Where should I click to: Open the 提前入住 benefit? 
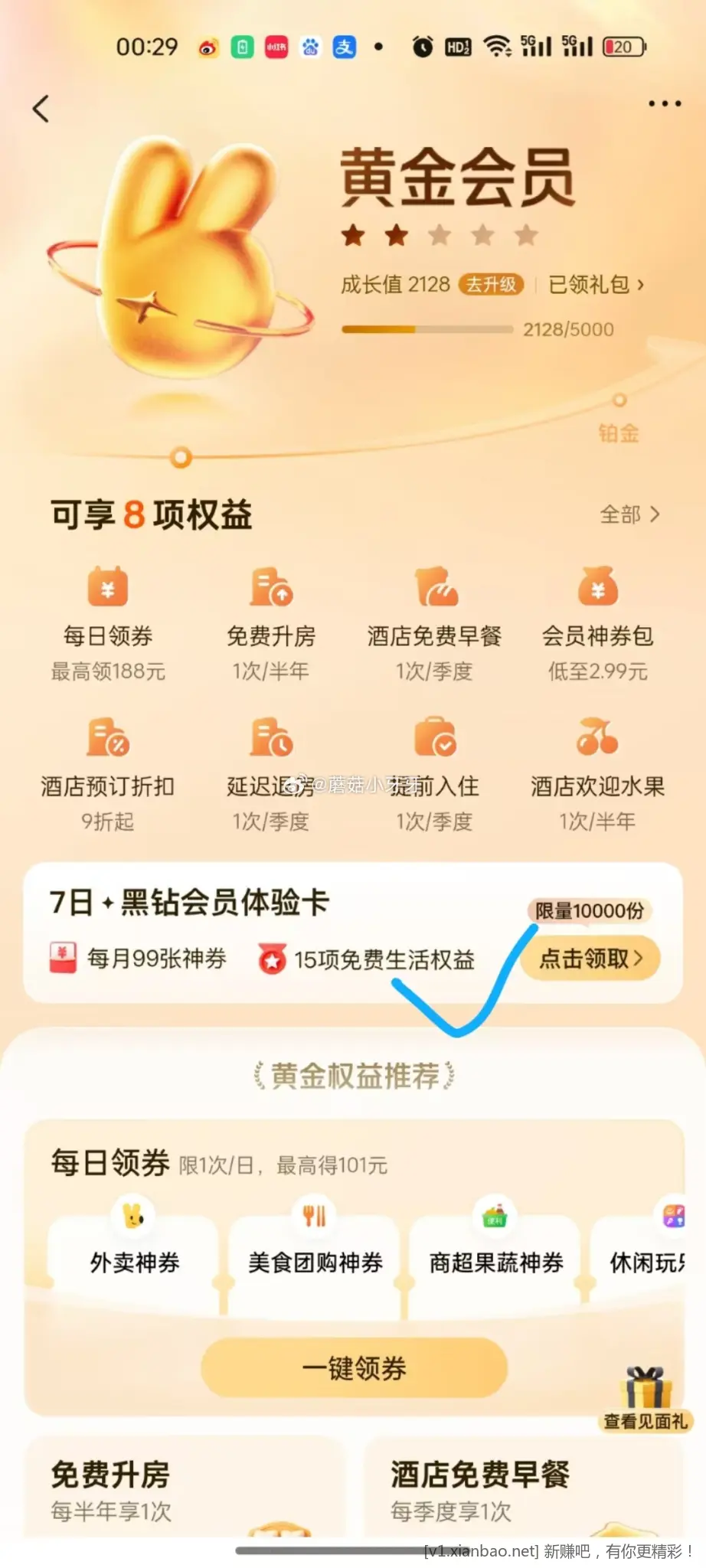[435, 739]
